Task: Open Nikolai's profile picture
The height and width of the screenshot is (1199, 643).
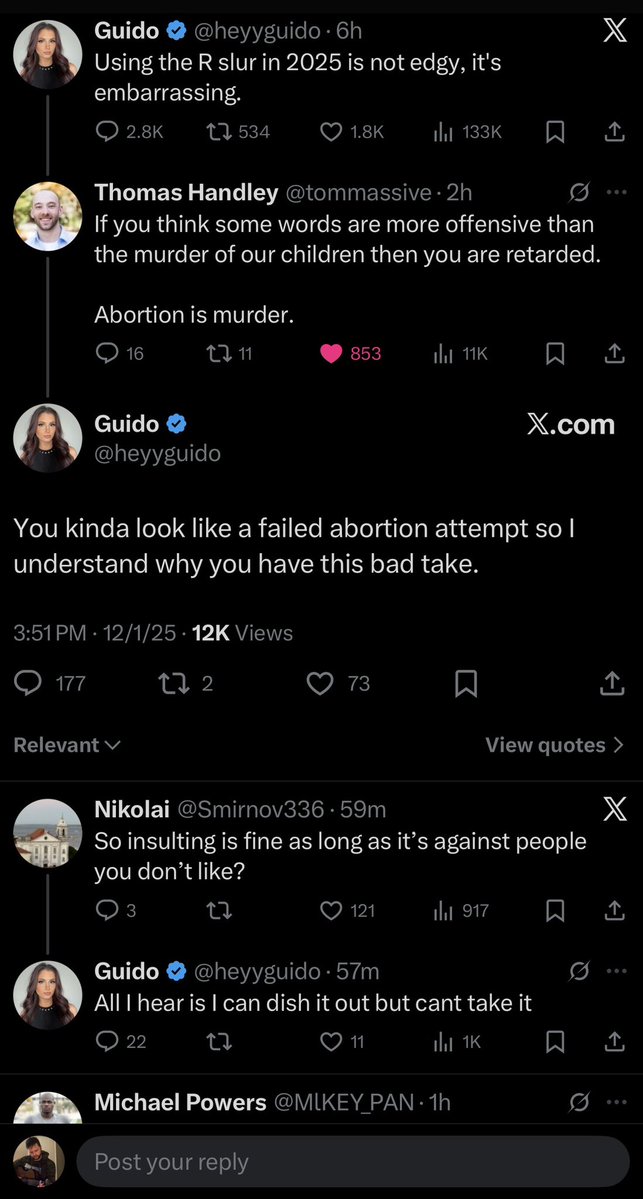Action: 47,833
